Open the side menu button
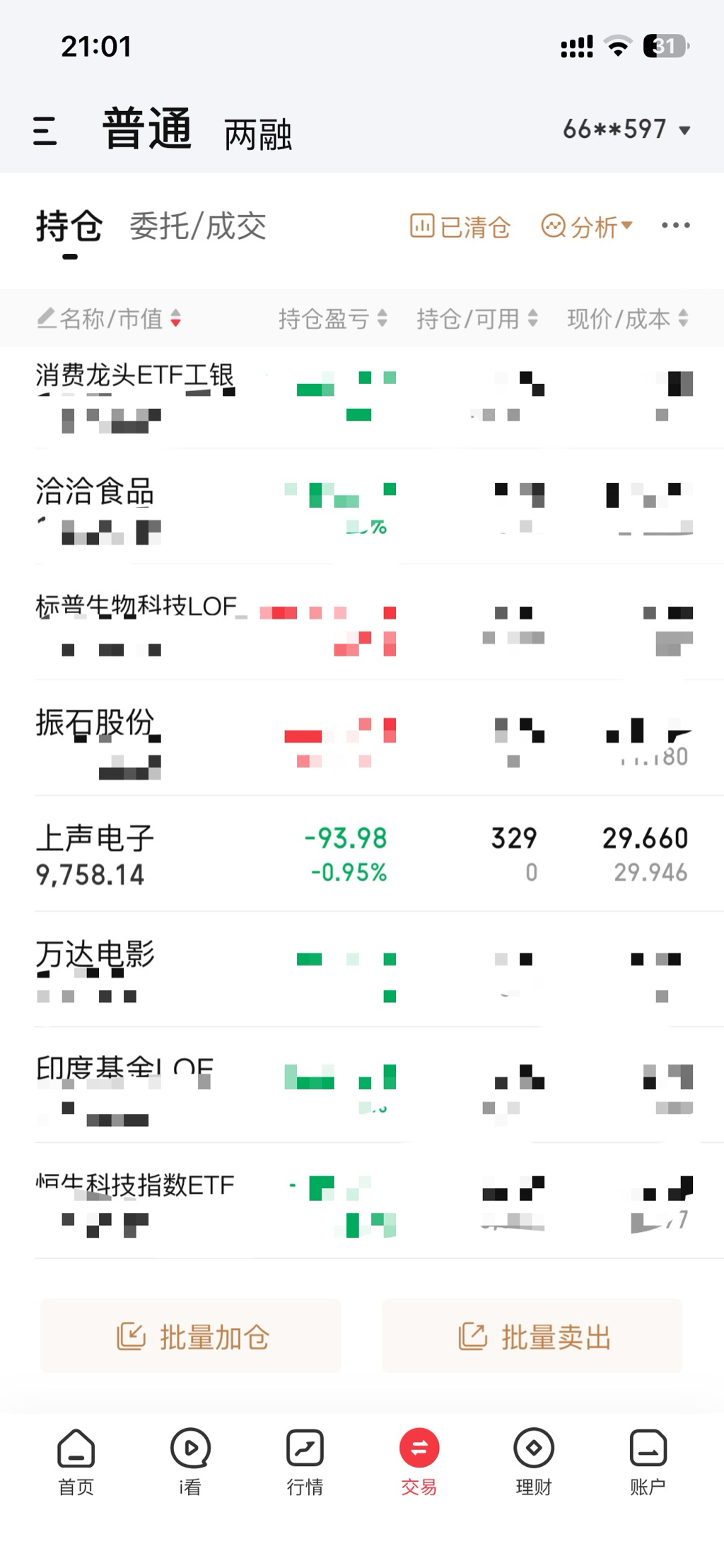The height and width of the screenshot is (1568, 724). [x=45, y=131]
